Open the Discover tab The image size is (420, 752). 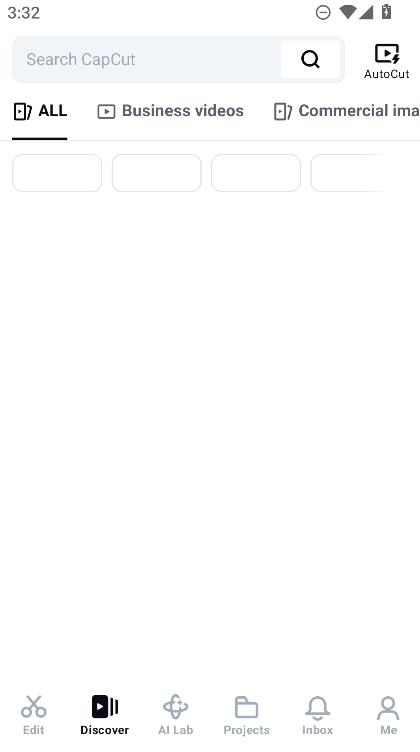[x=105, y=715]
